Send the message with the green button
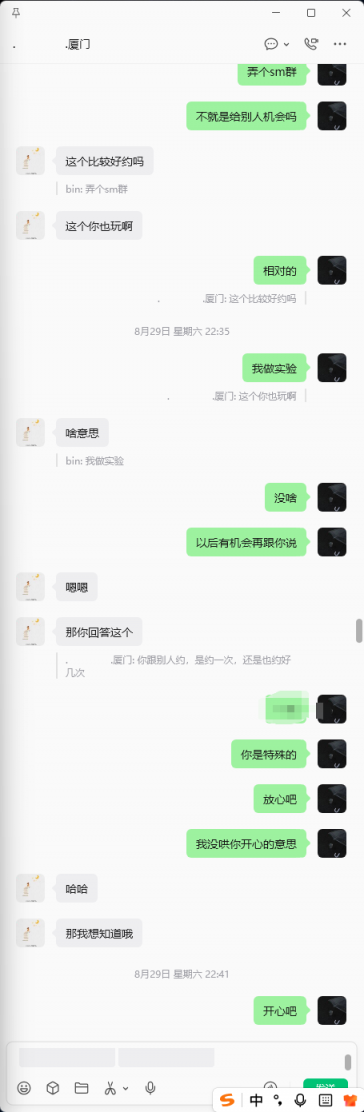364x1112 pixels. tap(325, 1086)
